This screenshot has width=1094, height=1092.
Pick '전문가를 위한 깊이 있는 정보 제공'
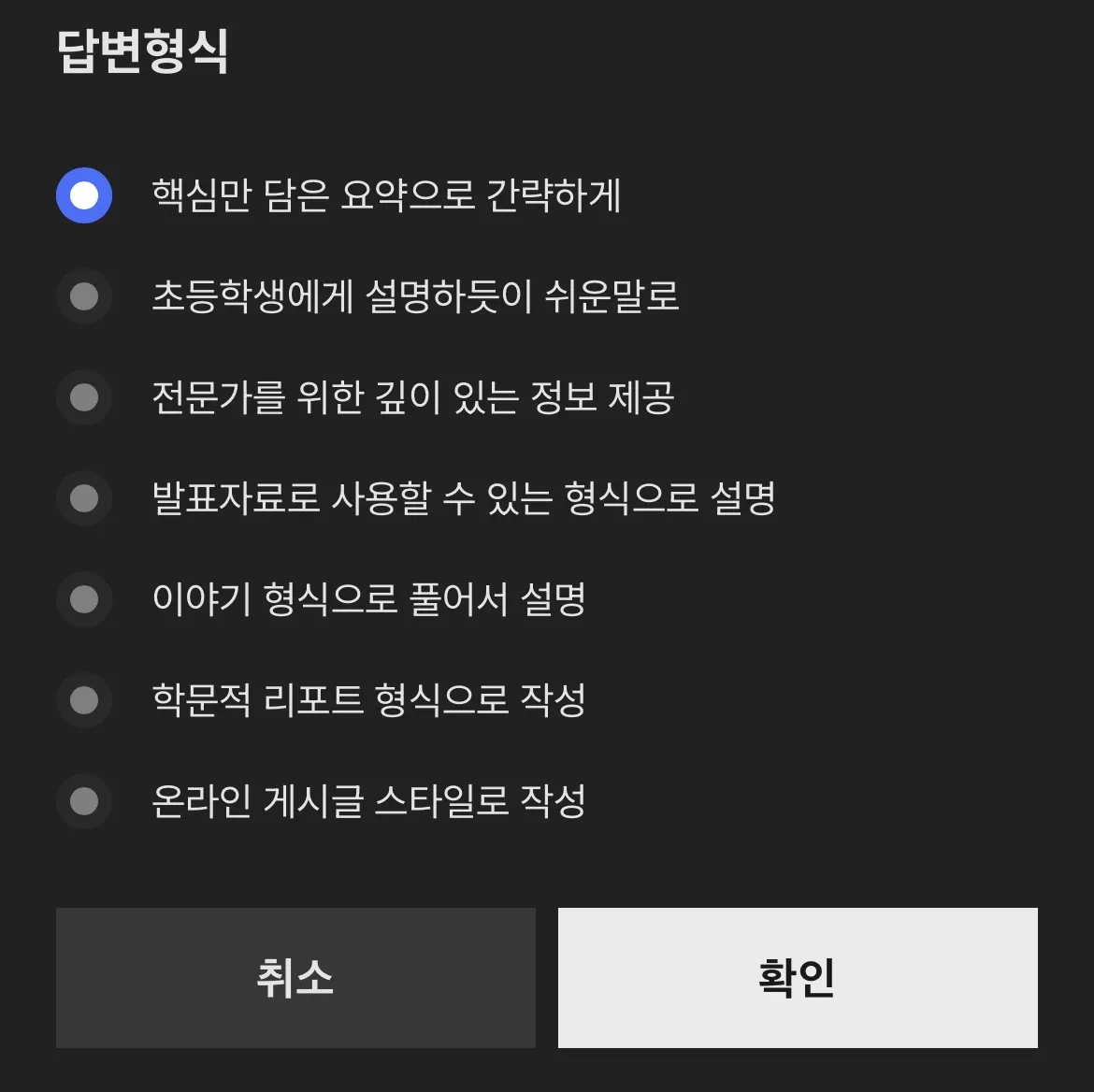84,397
